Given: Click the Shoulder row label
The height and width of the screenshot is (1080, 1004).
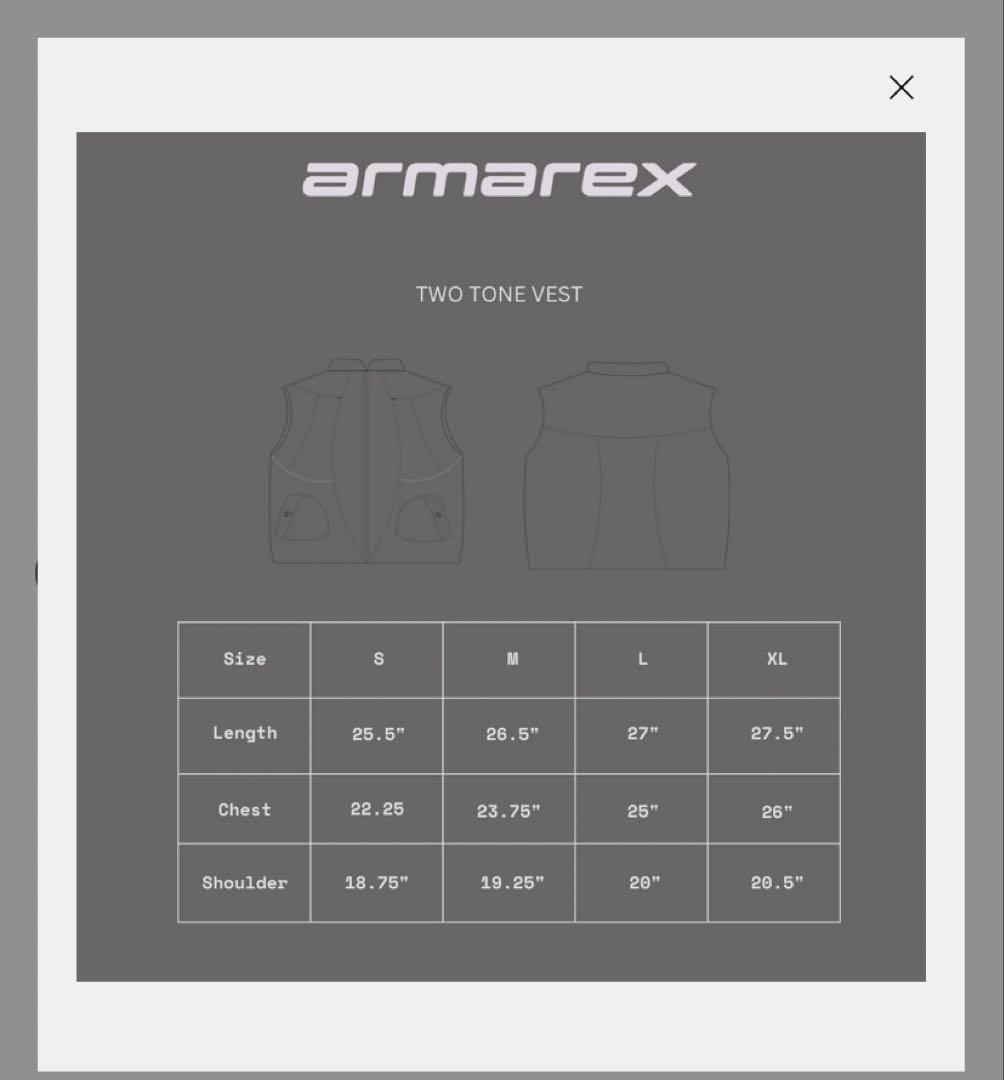Looking at the screenshot, I should 243,883.
